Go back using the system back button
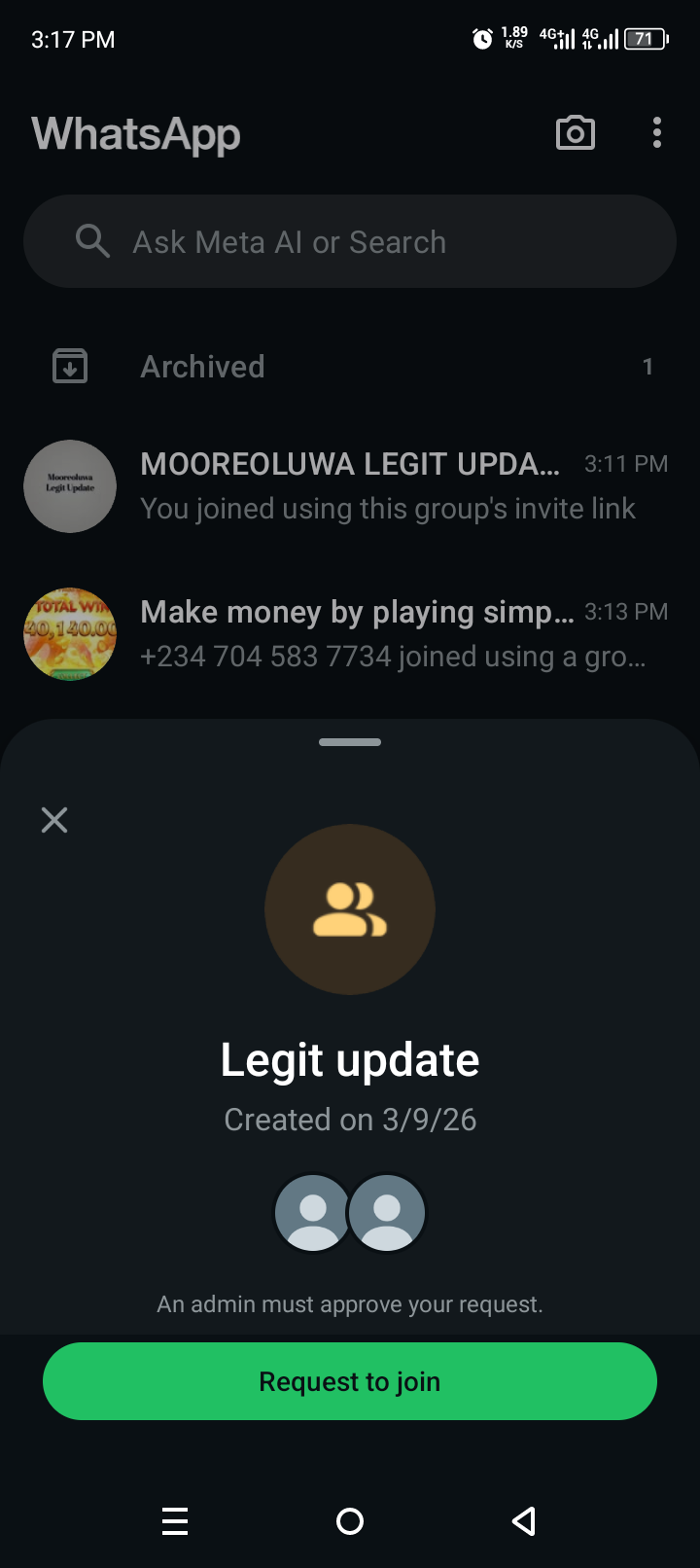 (524, 1520)
